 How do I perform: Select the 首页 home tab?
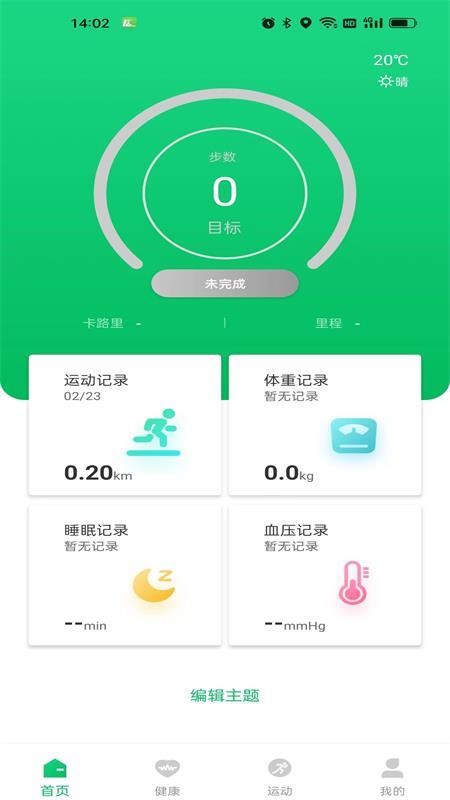click(55, 778)
